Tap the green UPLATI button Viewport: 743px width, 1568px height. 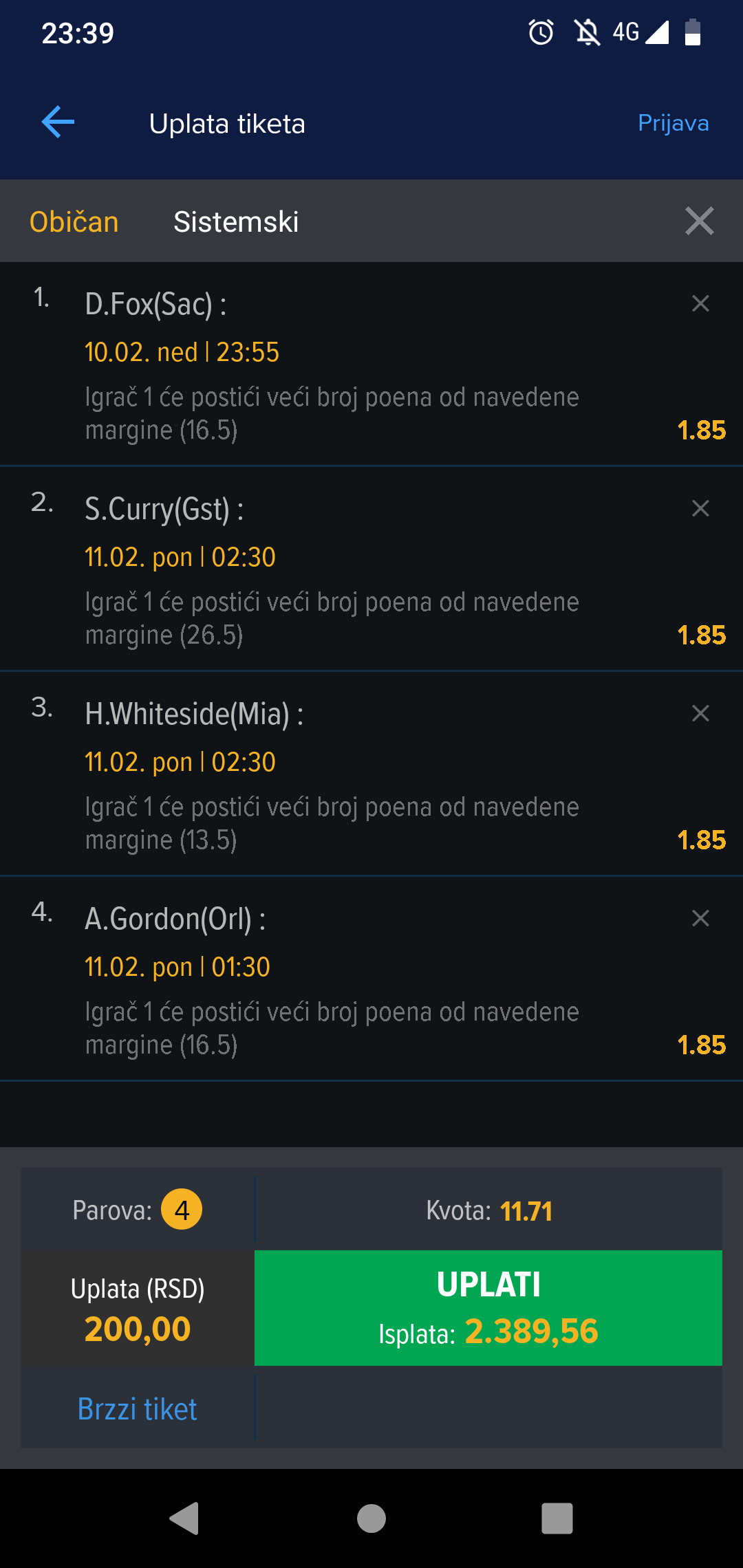(x=488, y=1308)
